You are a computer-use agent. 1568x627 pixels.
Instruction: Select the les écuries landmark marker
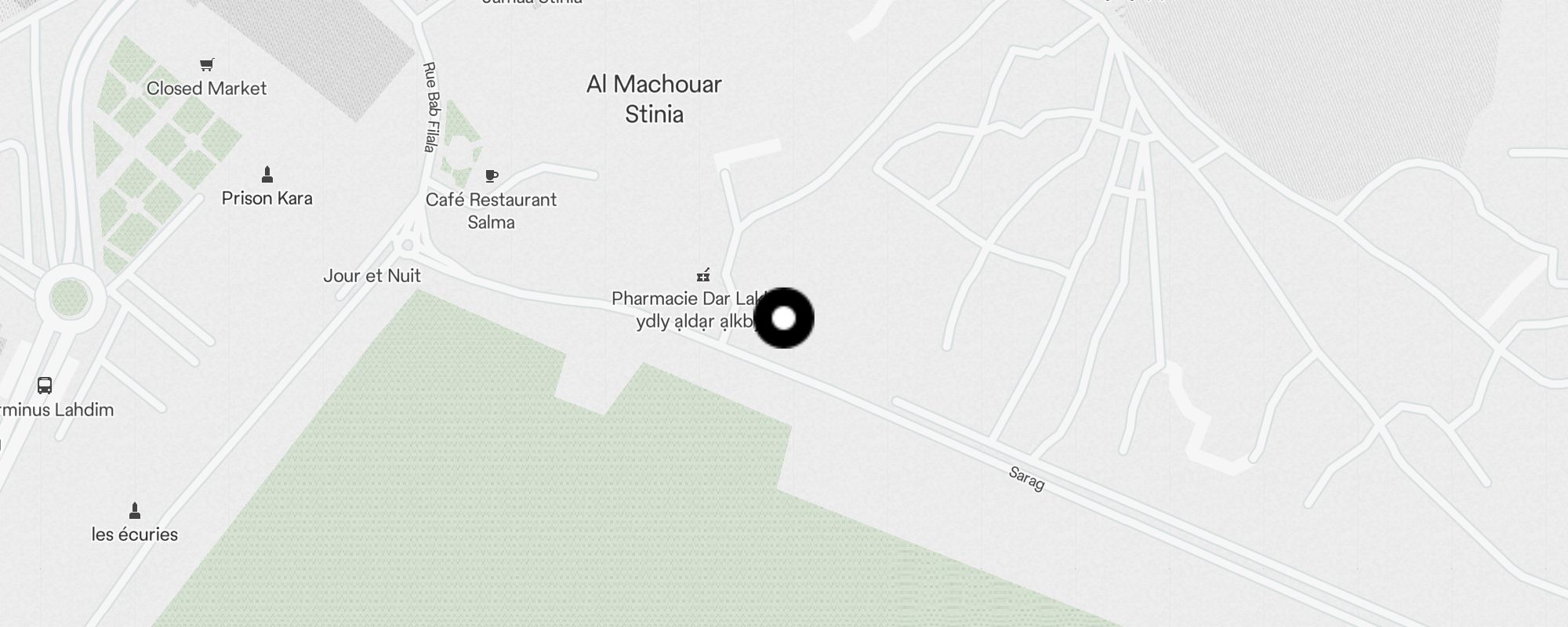(135, 511)
